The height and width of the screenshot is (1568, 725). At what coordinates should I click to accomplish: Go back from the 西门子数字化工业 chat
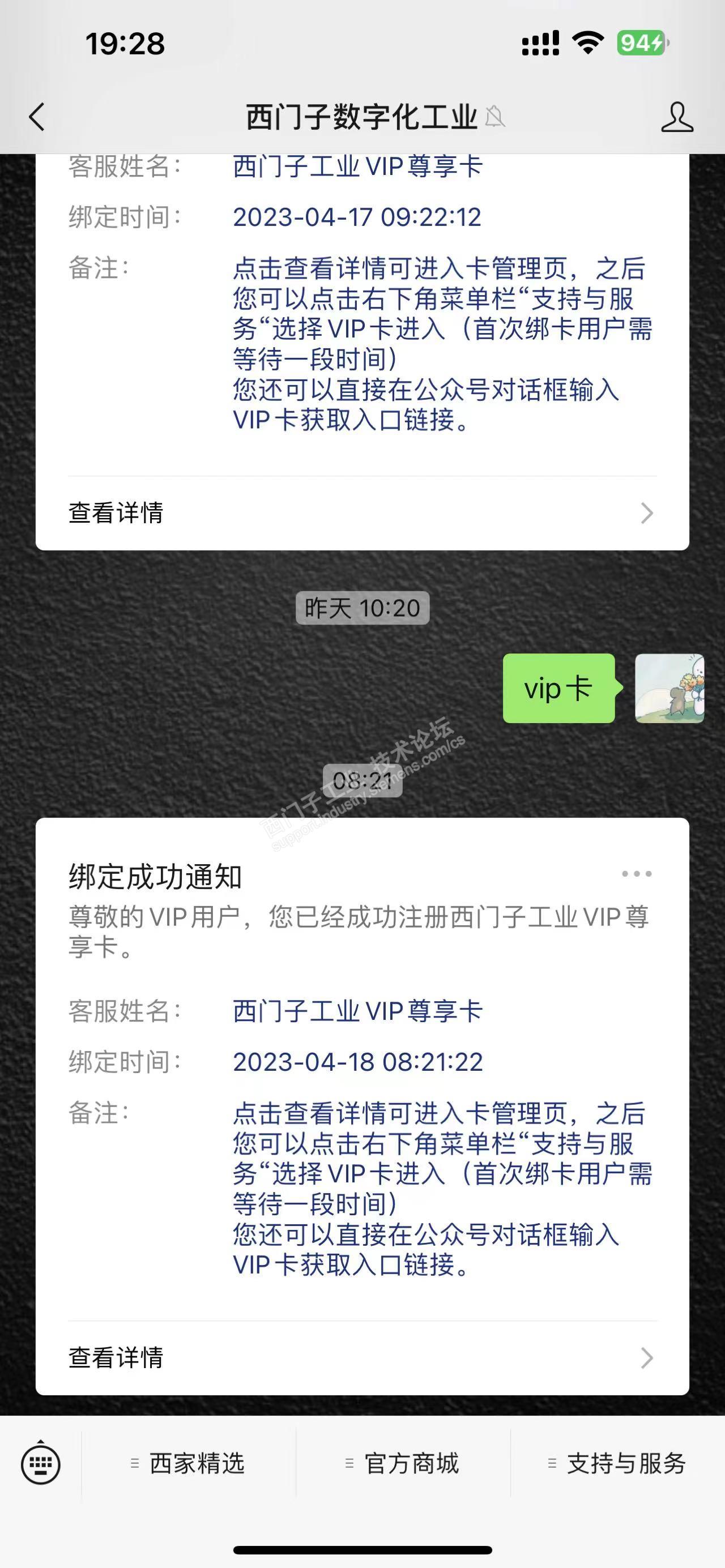point(37,116)
